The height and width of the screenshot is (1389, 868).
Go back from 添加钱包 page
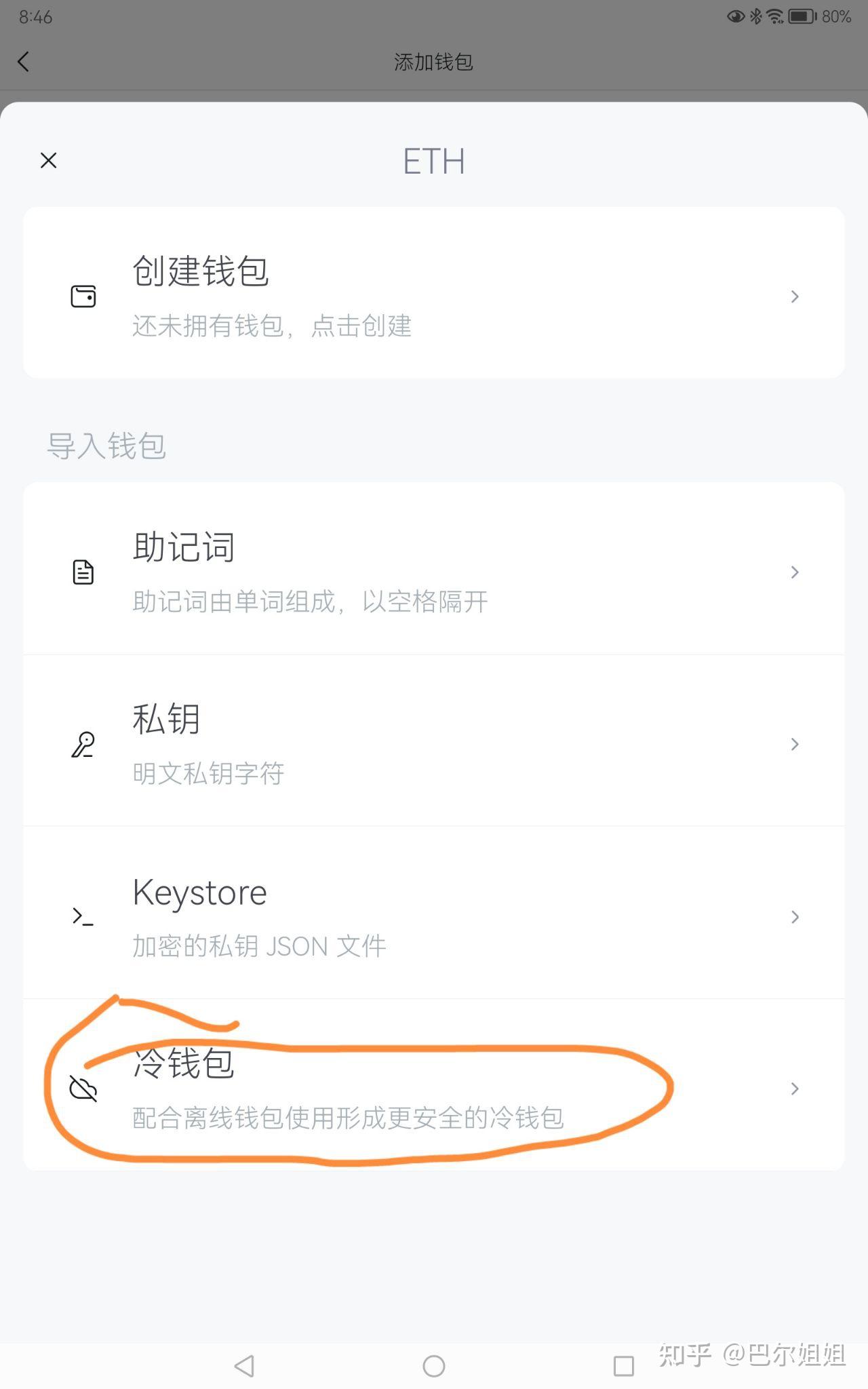(x=24, y=62)
